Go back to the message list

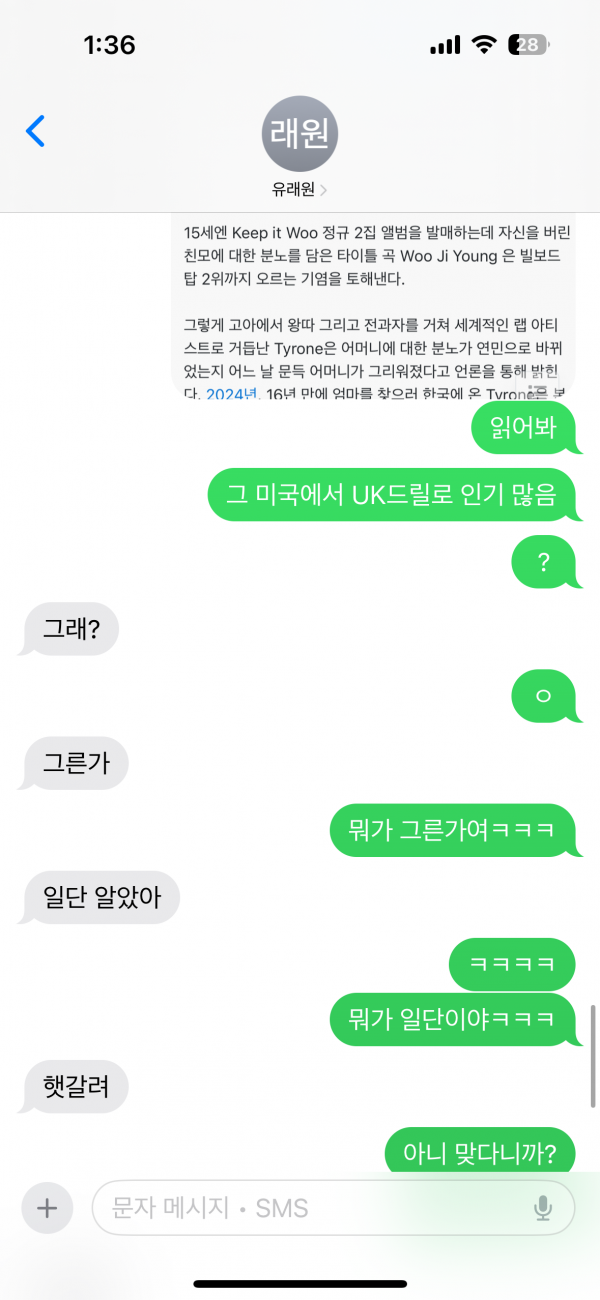click(x=35, y=131)
